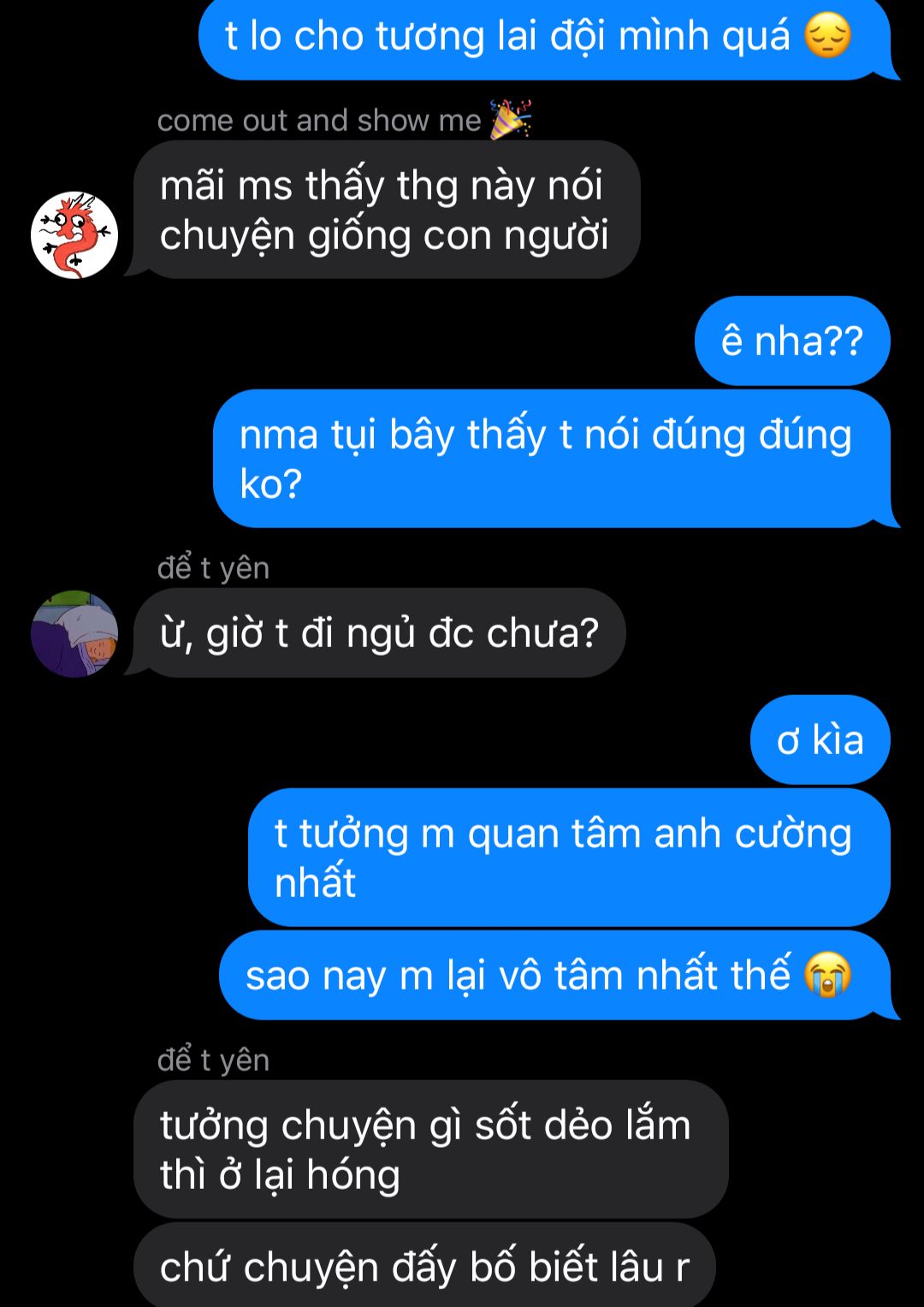Screen dimensions: 924x1307
Task: Open the sleeping-person avatar of để t yên
Action: (74, 634)
